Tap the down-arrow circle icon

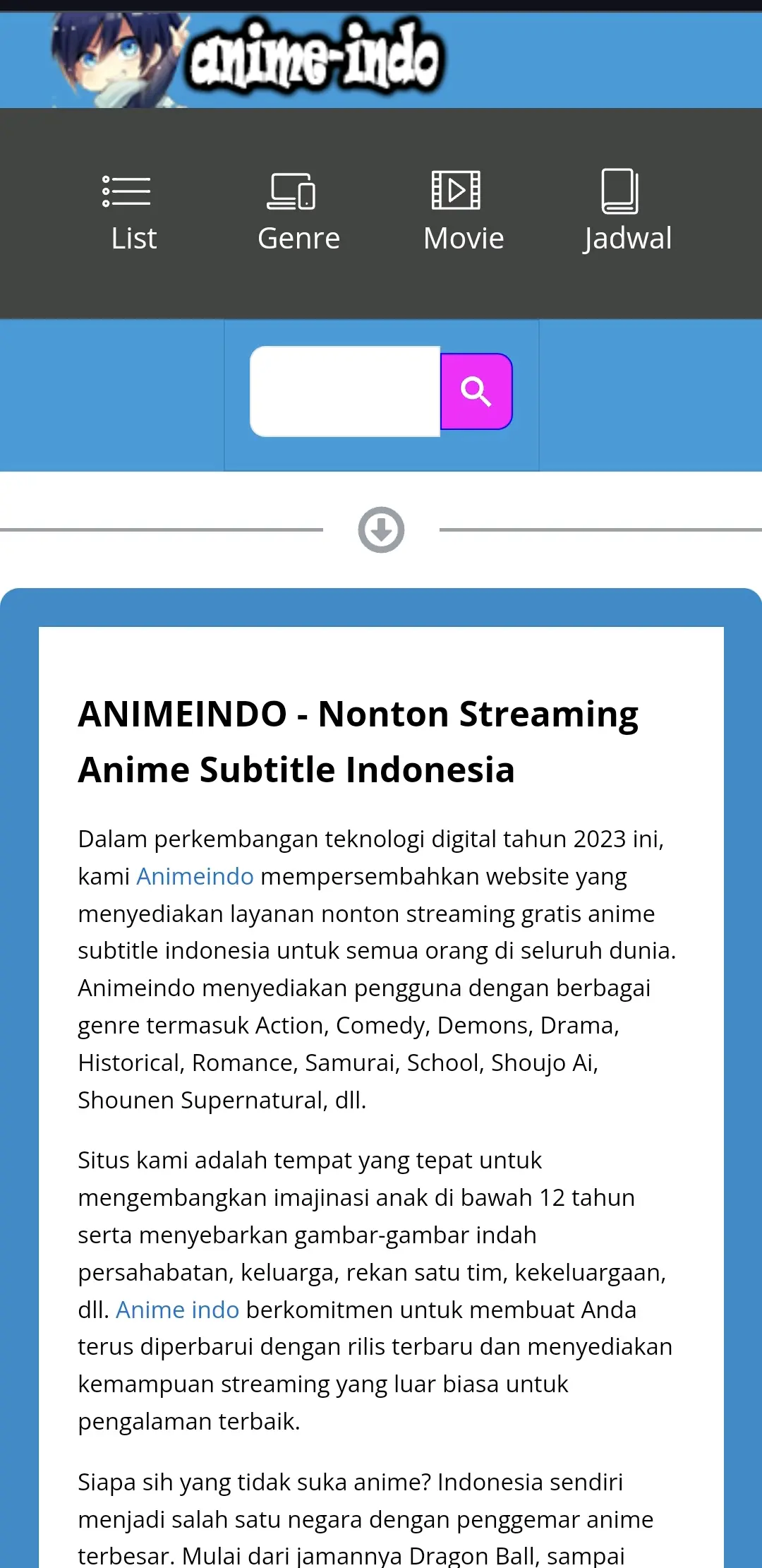pos(381,529)
